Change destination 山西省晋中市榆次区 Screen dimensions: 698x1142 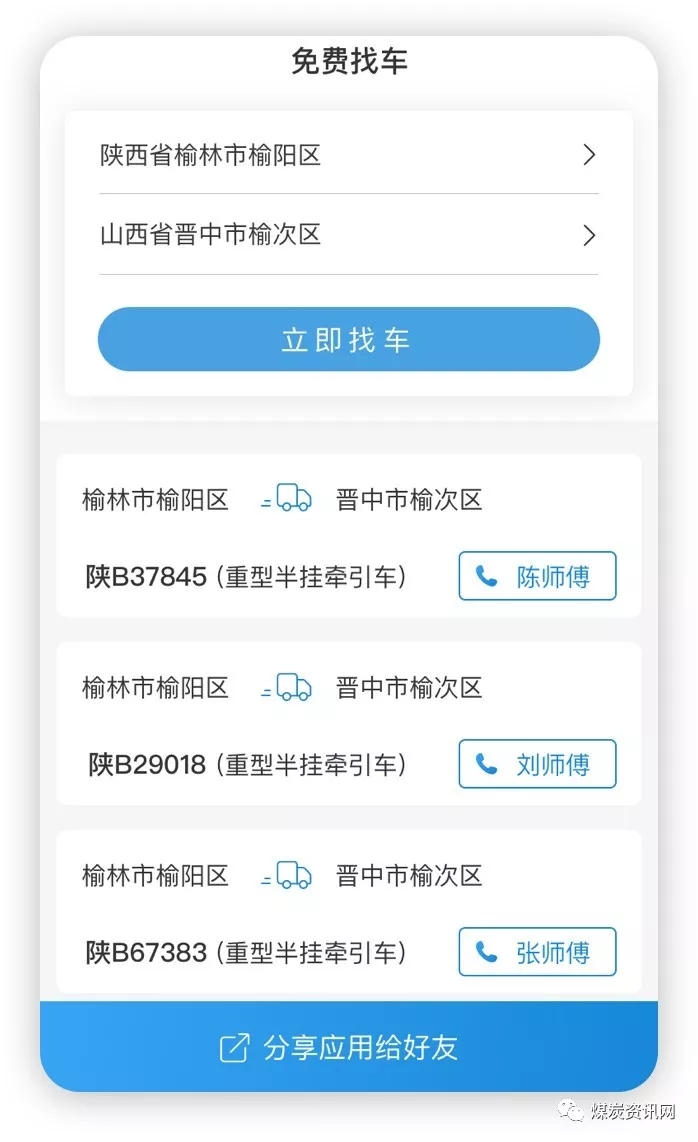click(348, 235)
